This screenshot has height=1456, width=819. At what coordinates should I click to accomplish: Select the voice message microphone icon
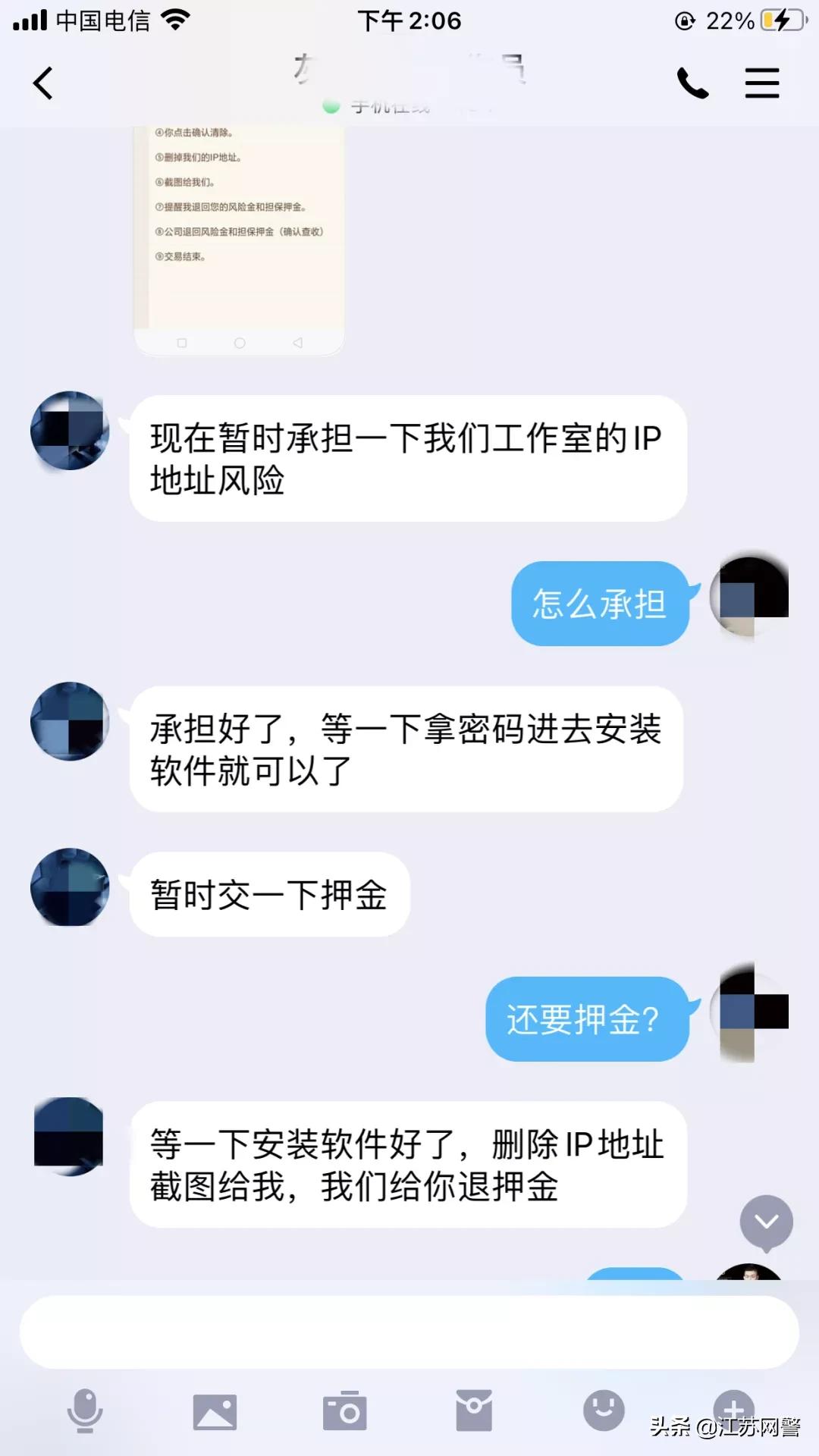coord(85,1412)
